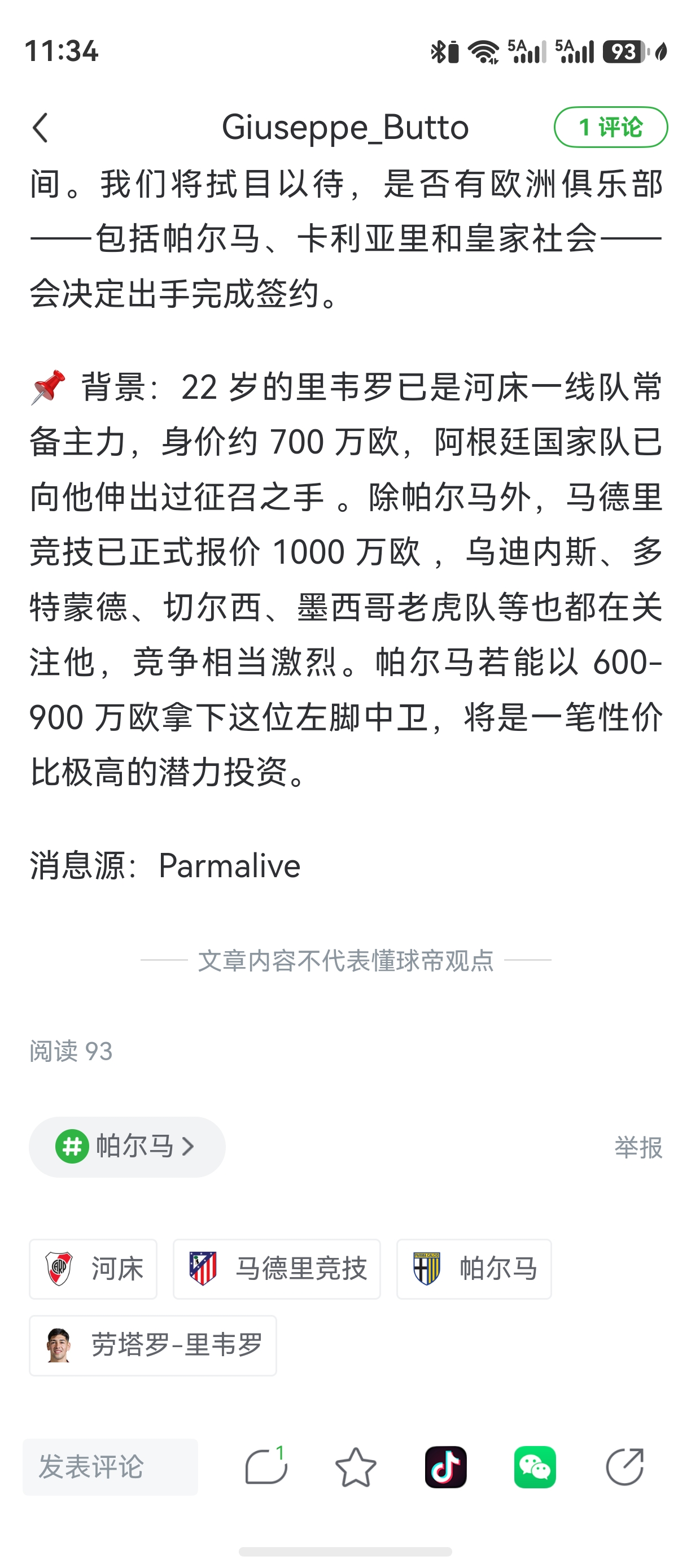Go back using the top-left arrow
Screen dimensions: 691x1568
pos(41,128)
